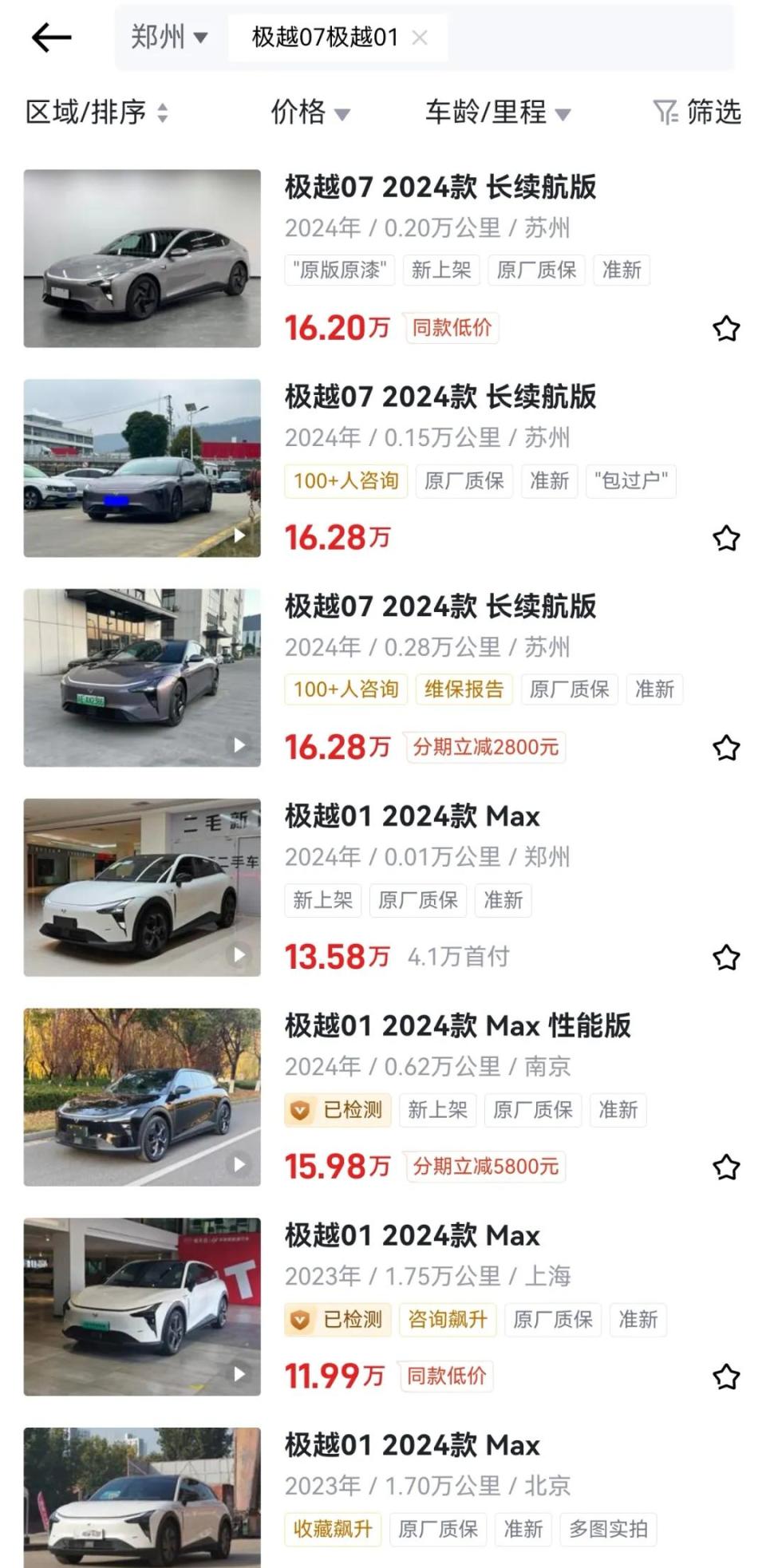Remove the 极越07极越01 search tag
This screenshot has width=766, height=1568.
(420, 38)
